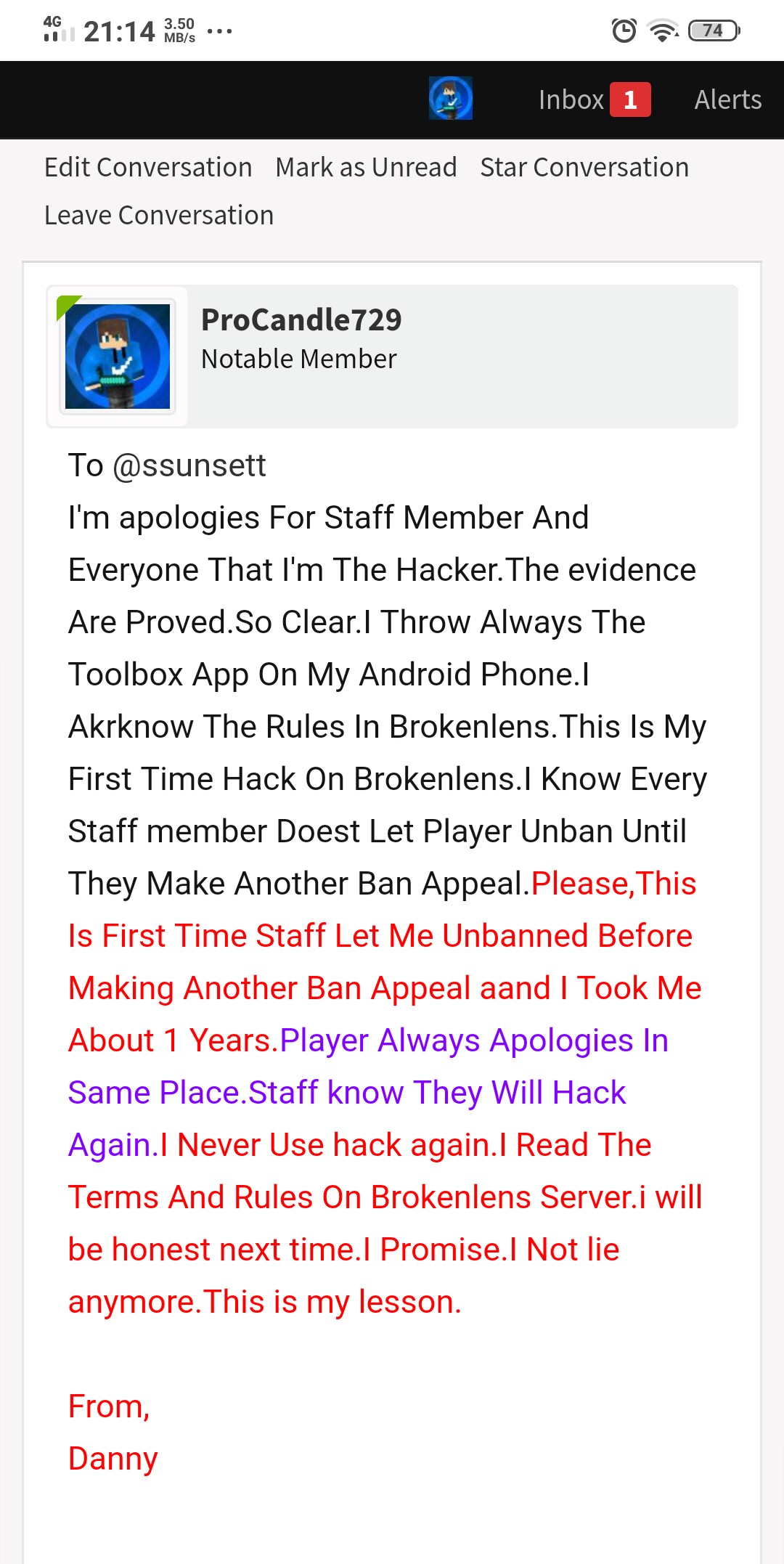Viewport: 784px width, 1564px height.
Task: Open ProCandle729's profile via the username
Action: point(301,319)
